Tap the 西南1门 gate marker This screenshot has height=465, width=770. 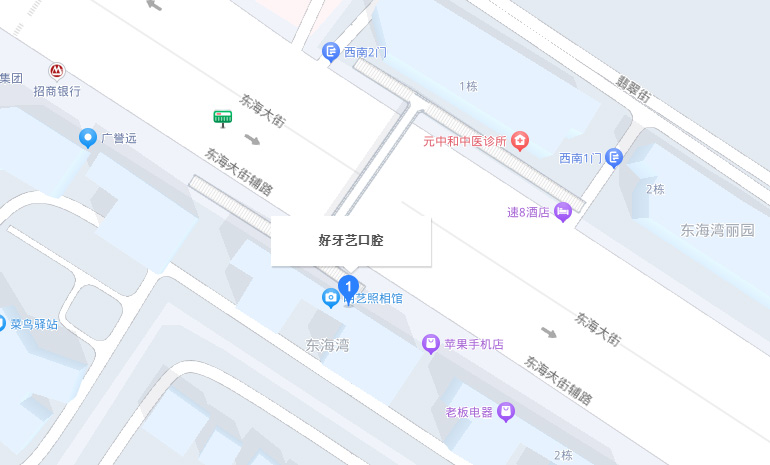[614, 157]
